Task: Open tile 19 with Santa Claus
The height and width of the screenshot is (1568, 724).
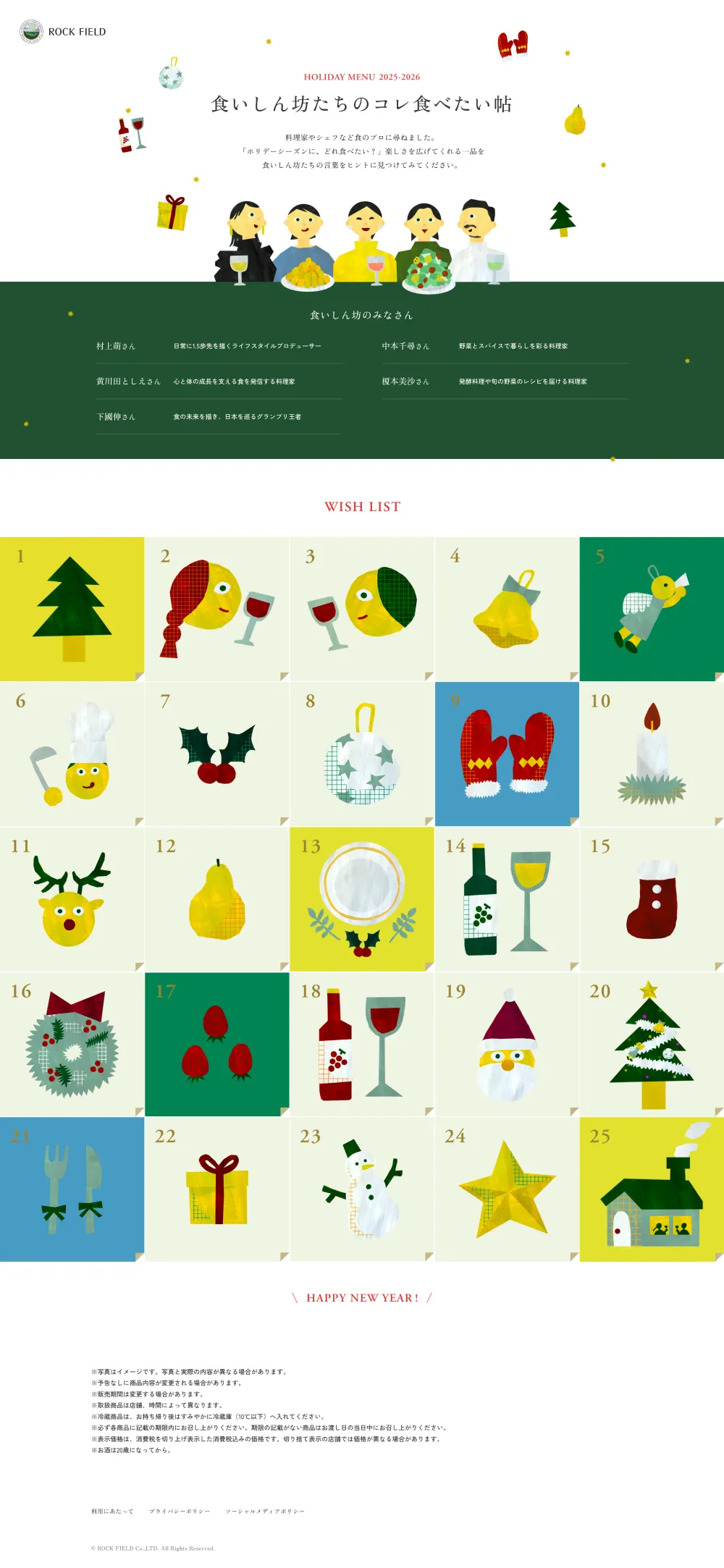Action: (507, 1044)
